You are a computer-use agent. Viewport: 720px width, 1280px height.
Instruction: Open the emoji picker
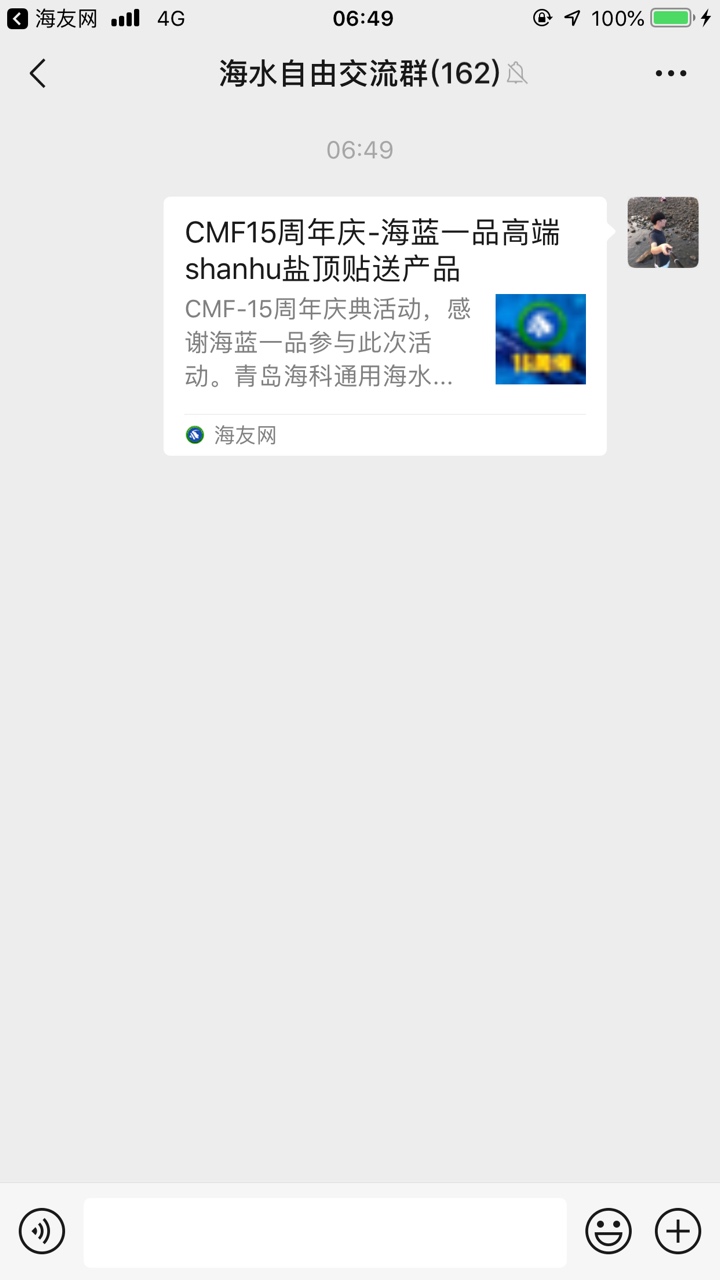[x=608, y=1230]
